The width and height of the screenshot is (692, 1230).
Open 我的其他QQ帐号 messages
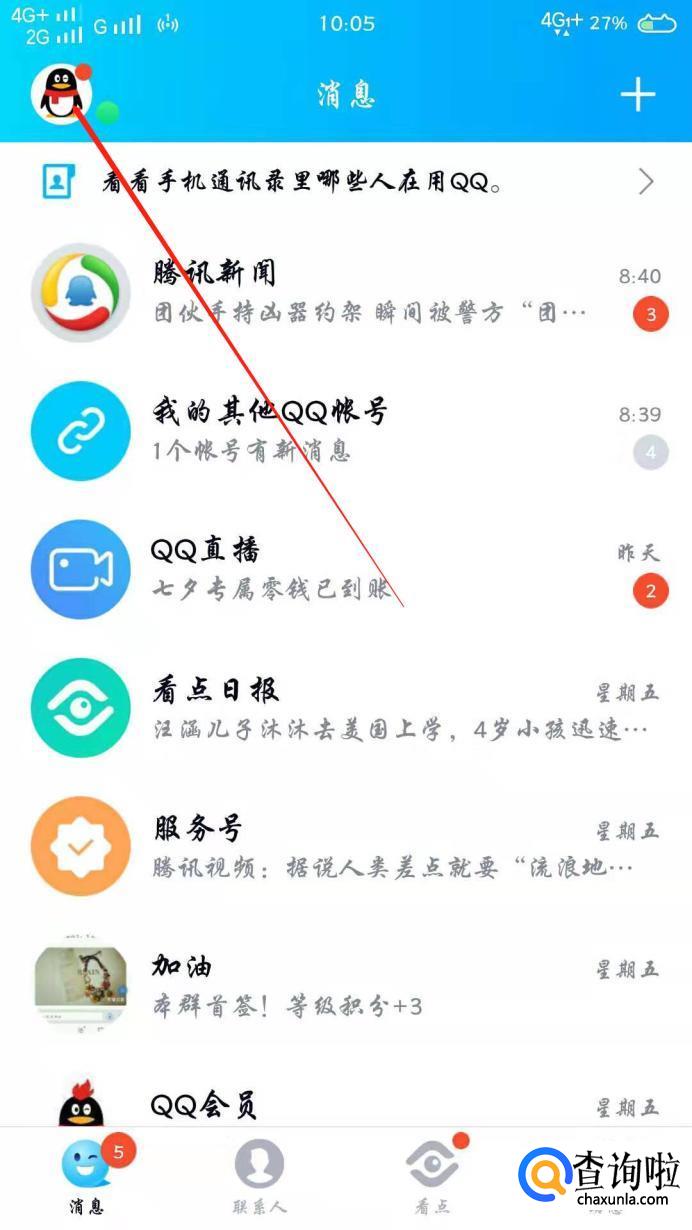pyautogui.click(x=346, y=431)
